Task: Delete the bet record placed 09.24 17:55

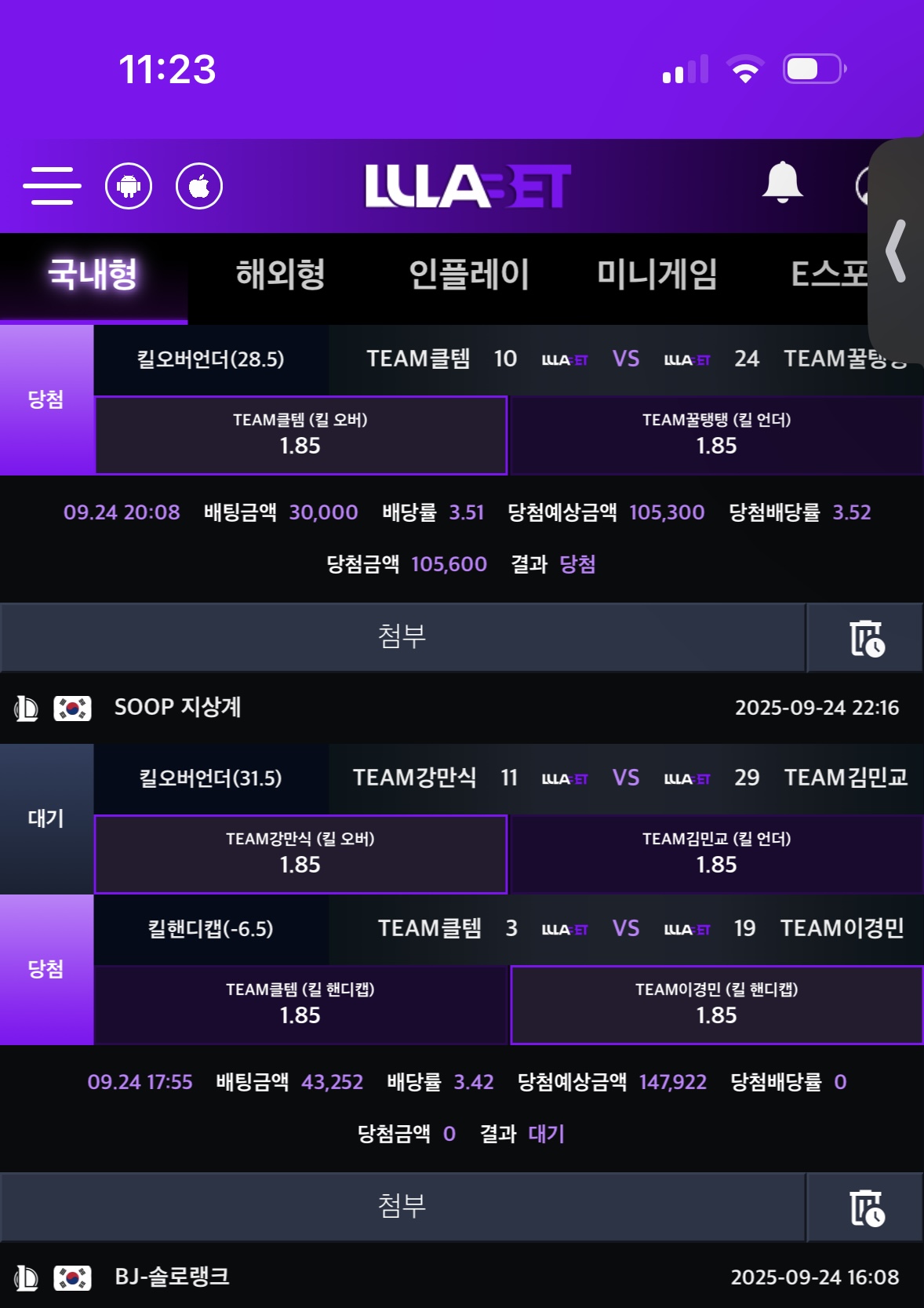Action: (866, 1208)
